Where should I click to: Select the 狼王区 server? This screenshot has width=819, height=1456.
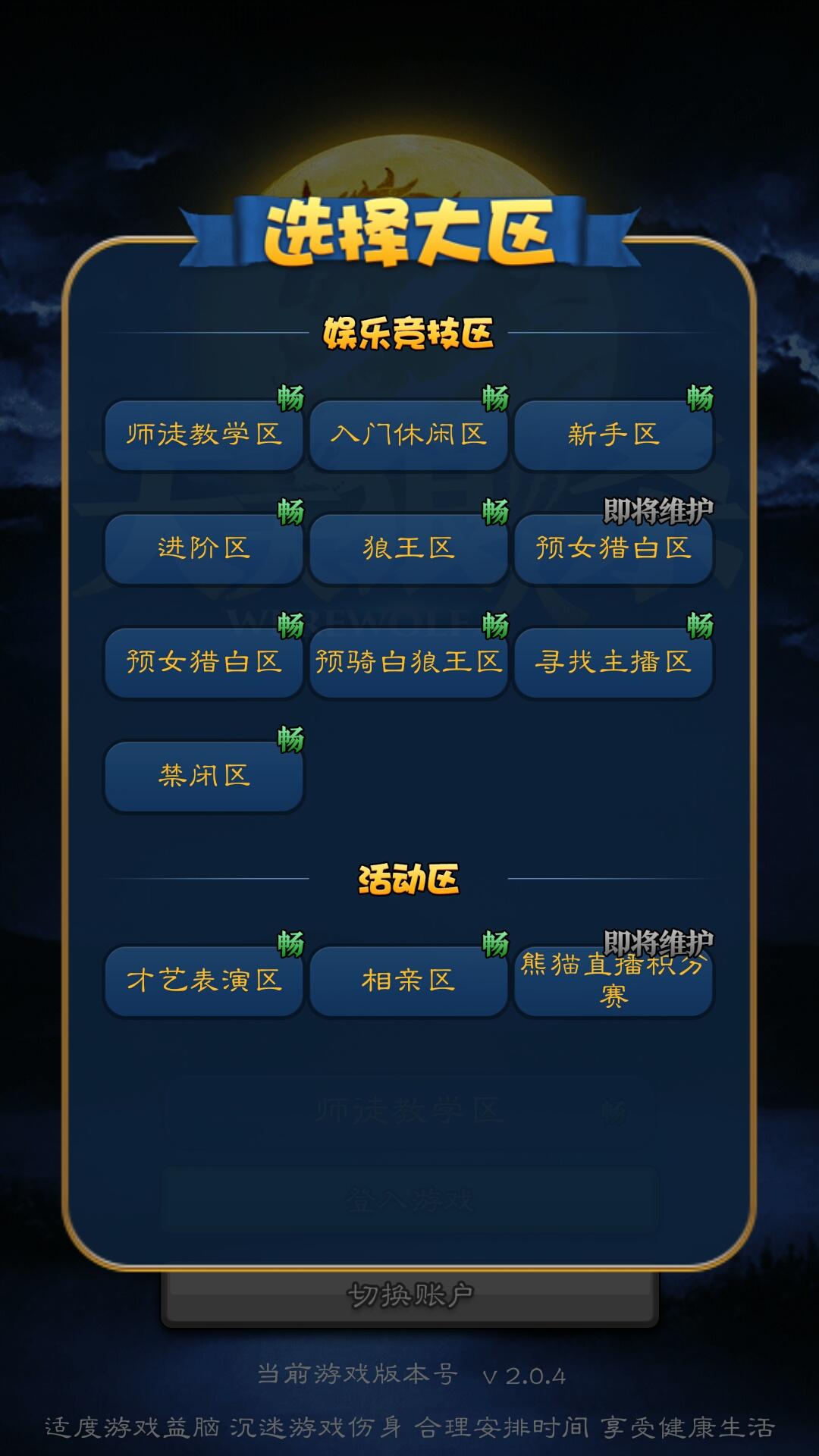coord(409,548)
